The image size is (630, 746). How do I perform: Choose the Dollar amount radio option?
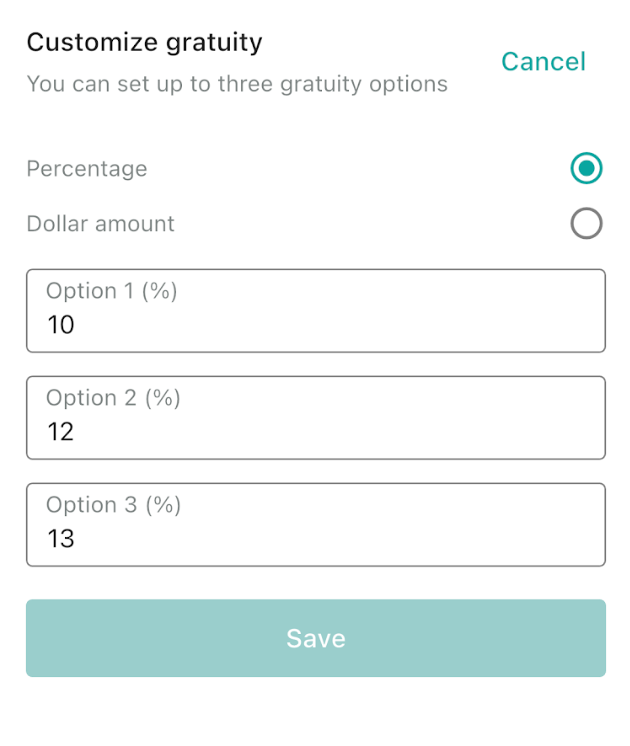pyautogui.click(x=586, y=224)
